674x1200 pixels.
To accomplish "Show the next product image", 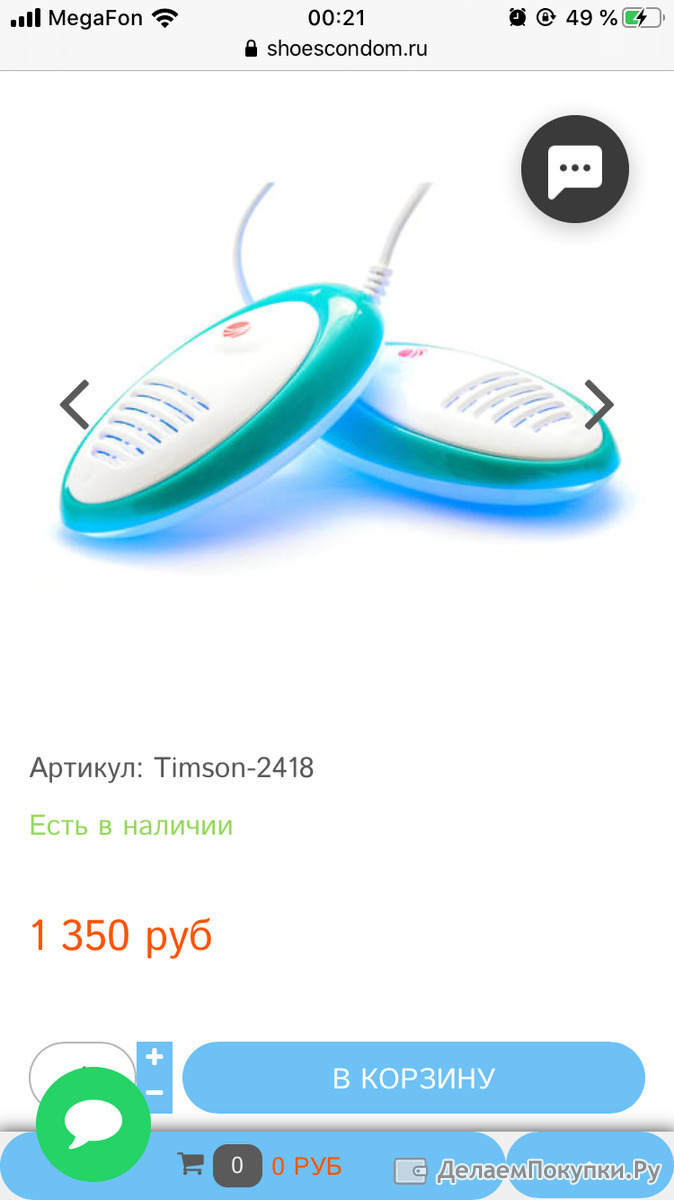I will pos(598,404).
